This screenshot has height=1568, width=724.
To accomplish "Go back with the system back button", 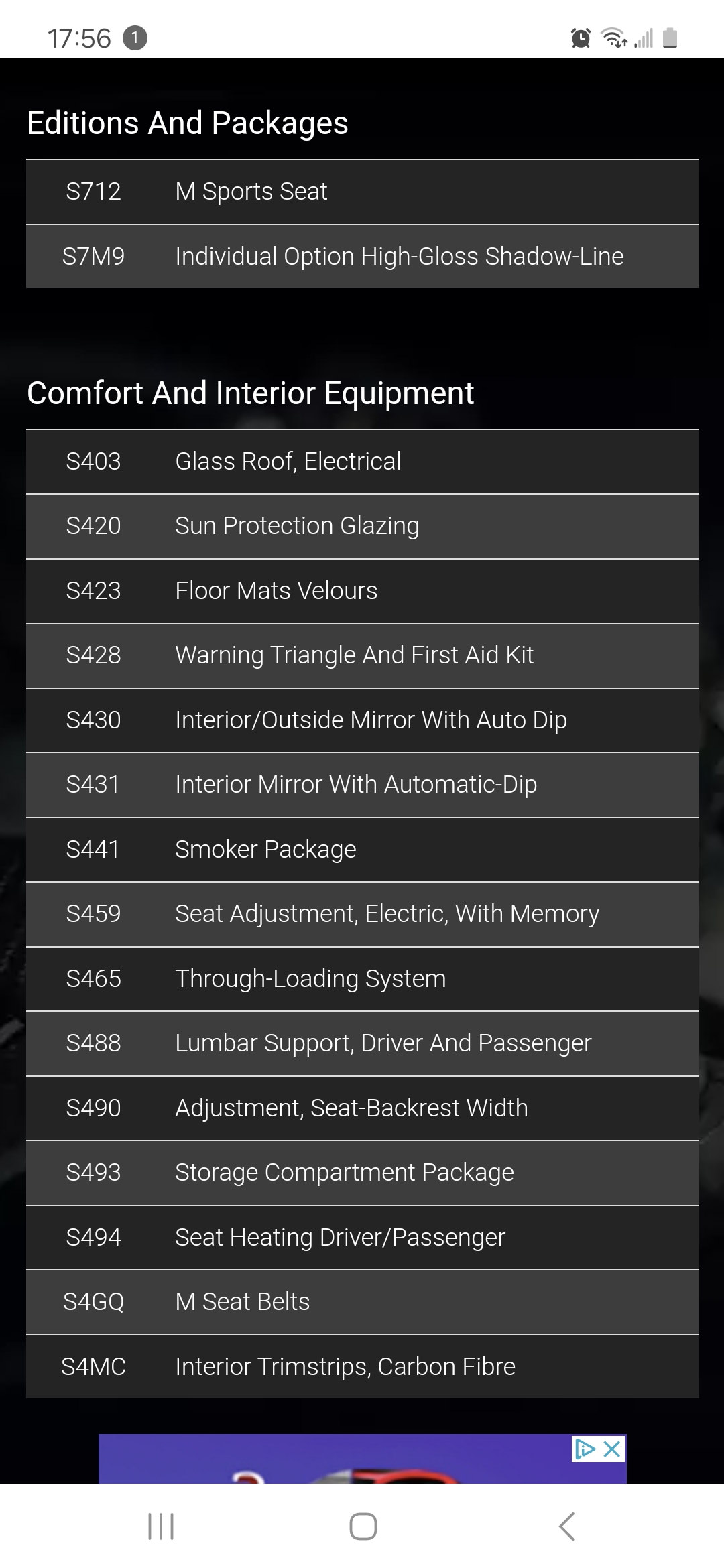I will pos(566,1526).
